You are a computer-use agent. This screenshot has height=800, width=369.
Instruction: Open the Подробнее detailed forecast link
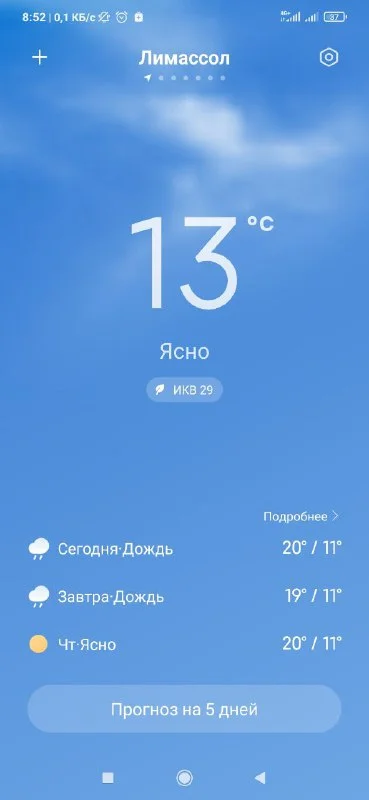point(301,516)
